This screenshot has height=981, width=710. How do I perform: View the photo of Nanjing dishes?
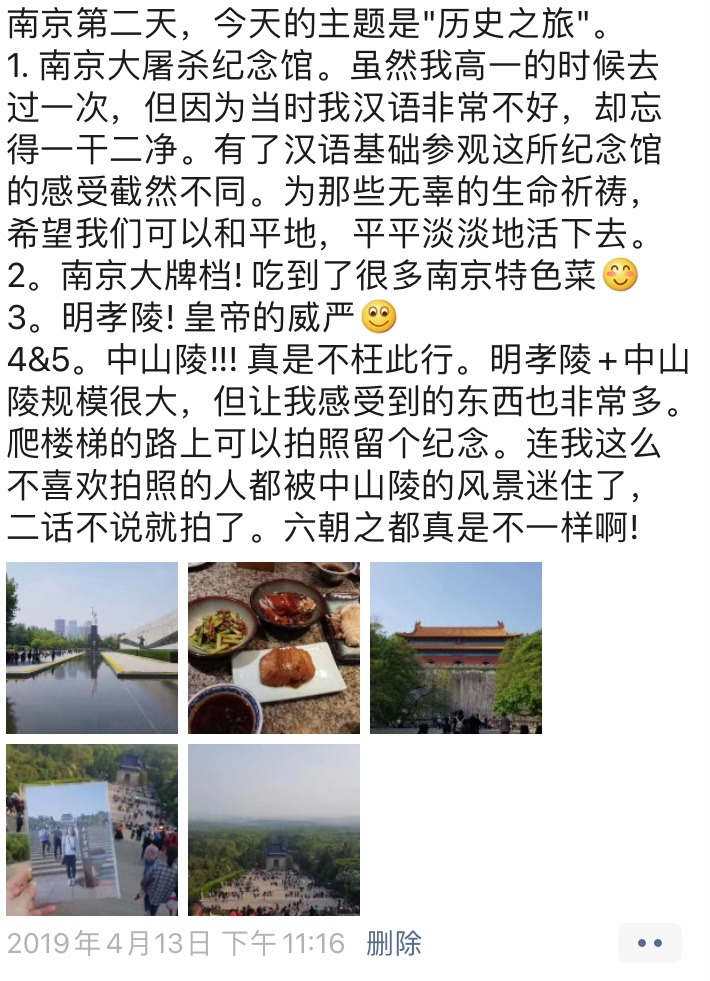[274, 648]
